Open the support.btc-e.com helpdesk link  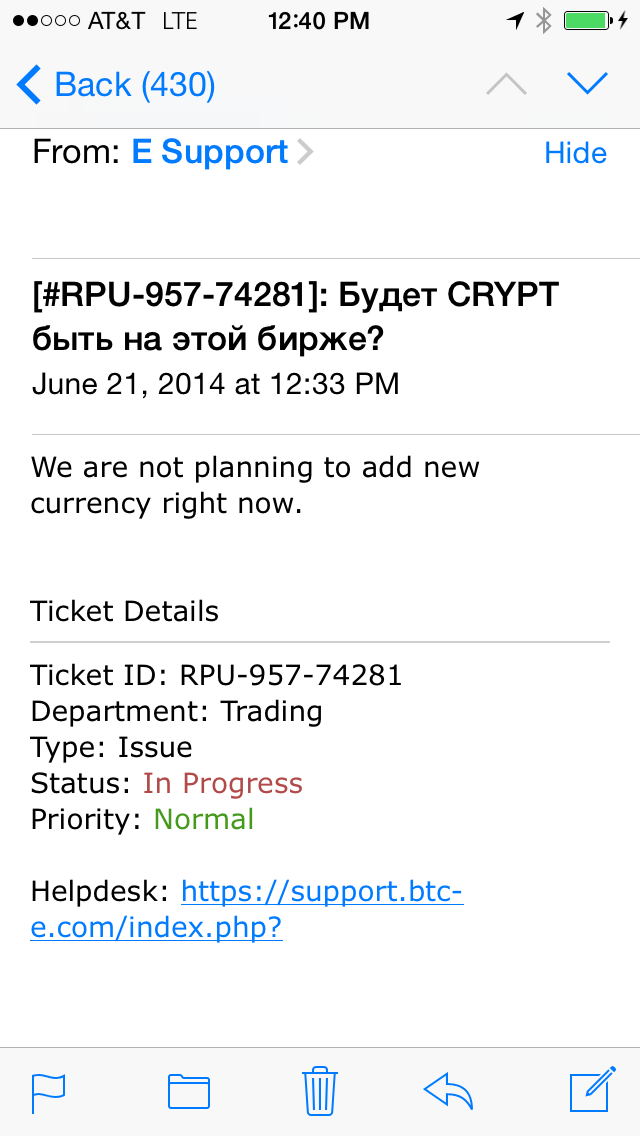point(246,910)
